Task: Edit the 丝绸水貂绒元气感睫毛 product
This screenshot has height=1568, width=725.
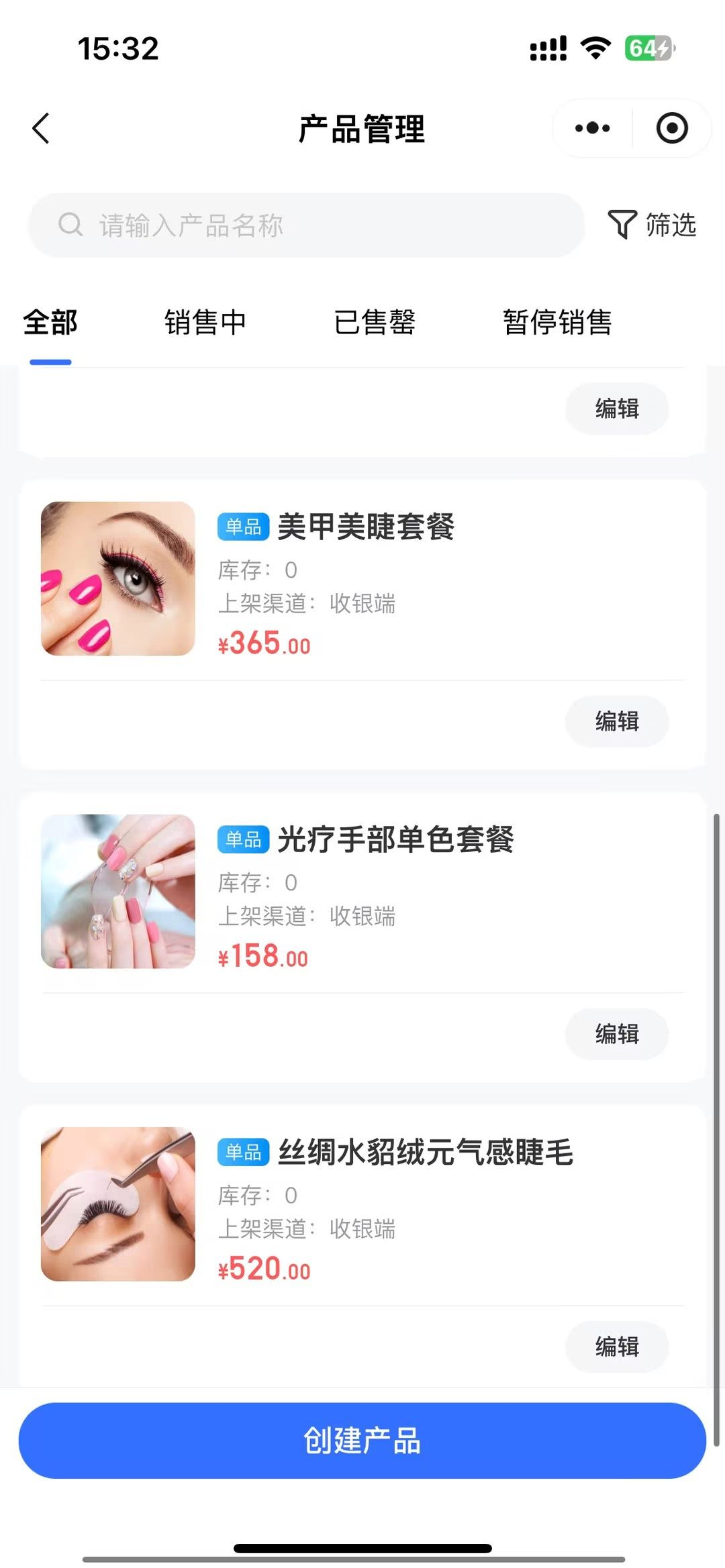Action: [616, 1347]
